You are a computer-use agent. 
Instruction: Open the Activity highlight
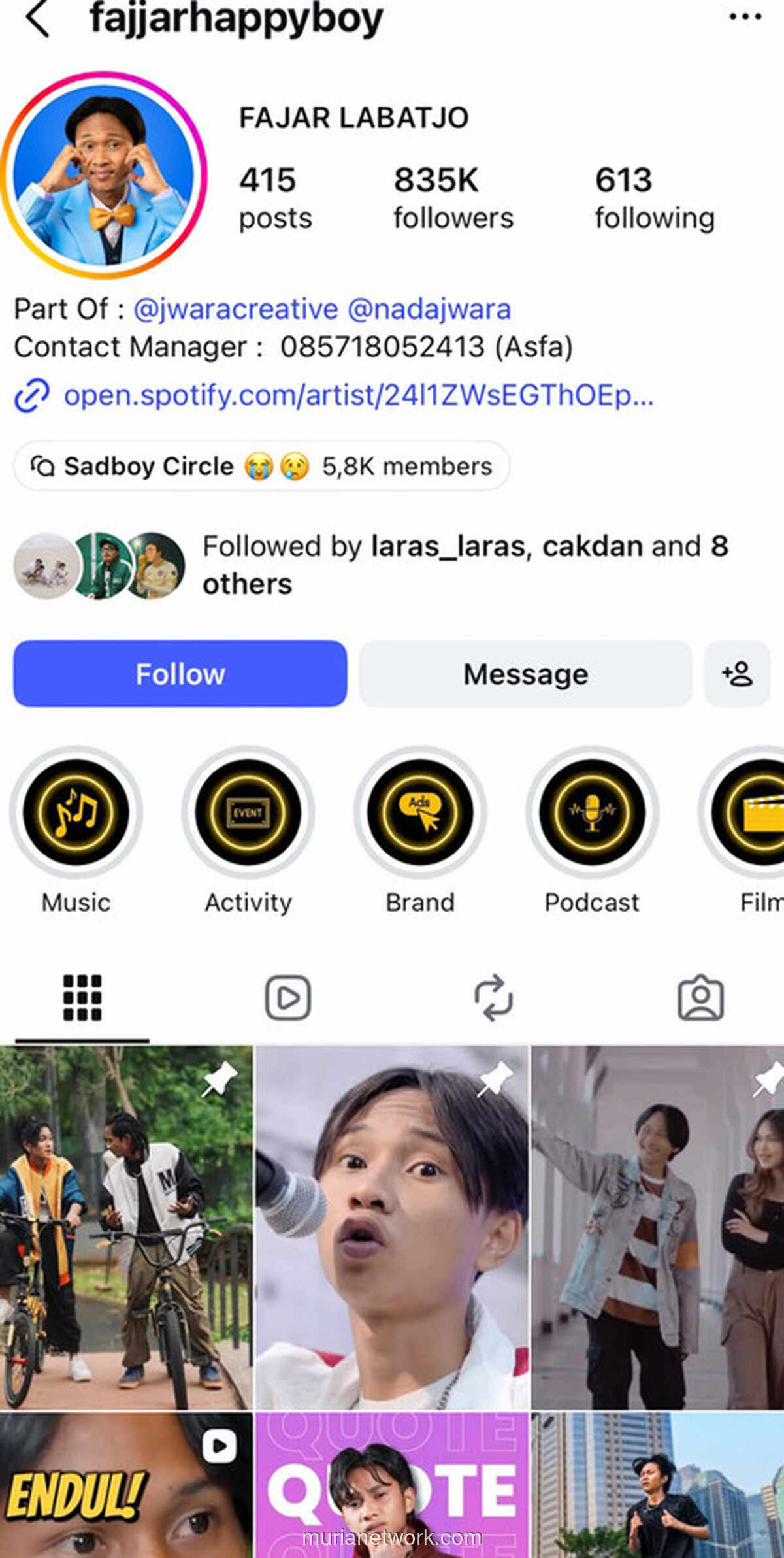pos(248,812)
